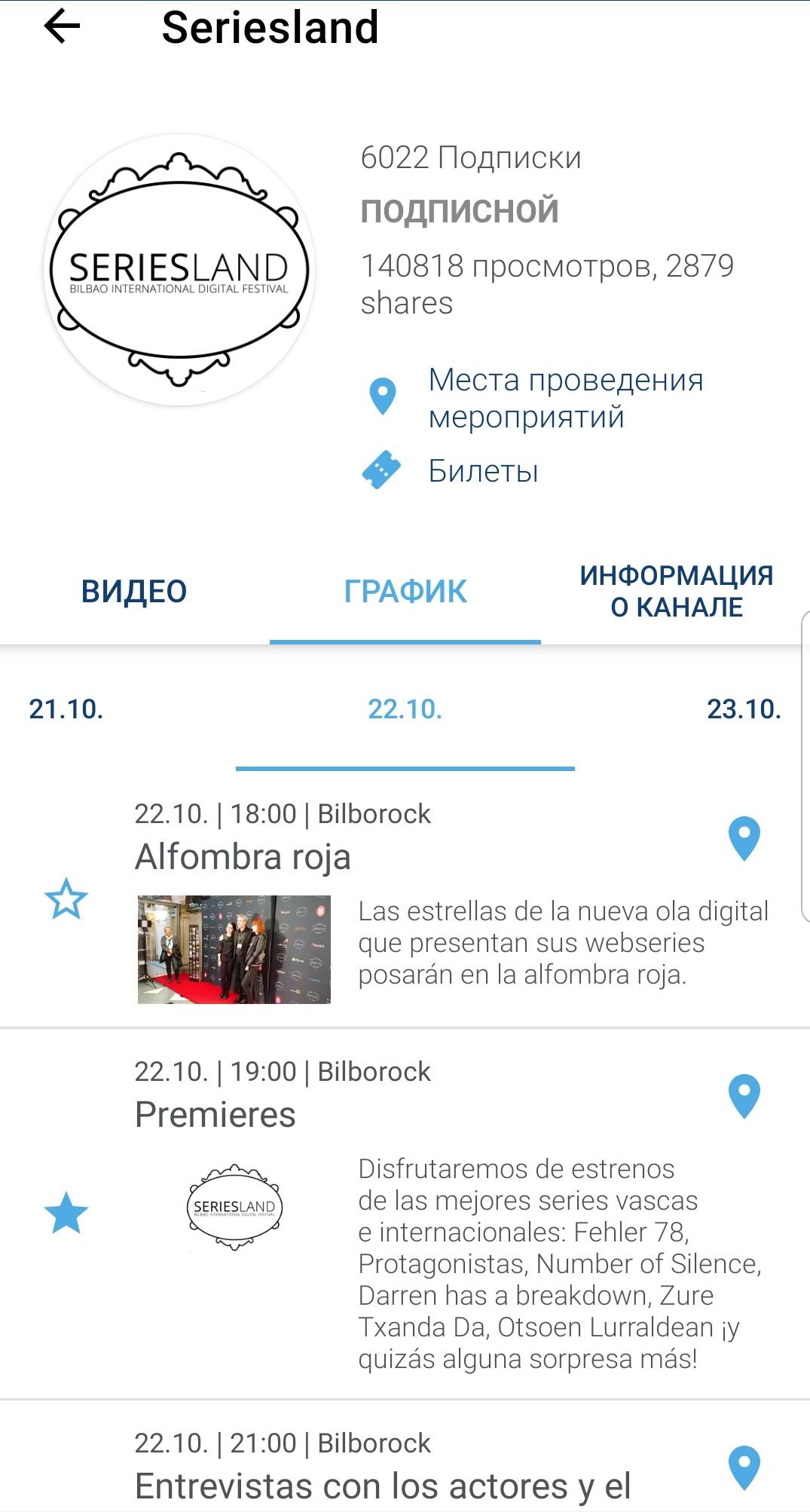Go back using the arrow icon
Screen dimensions: 810x1512
tap(62, 27)
